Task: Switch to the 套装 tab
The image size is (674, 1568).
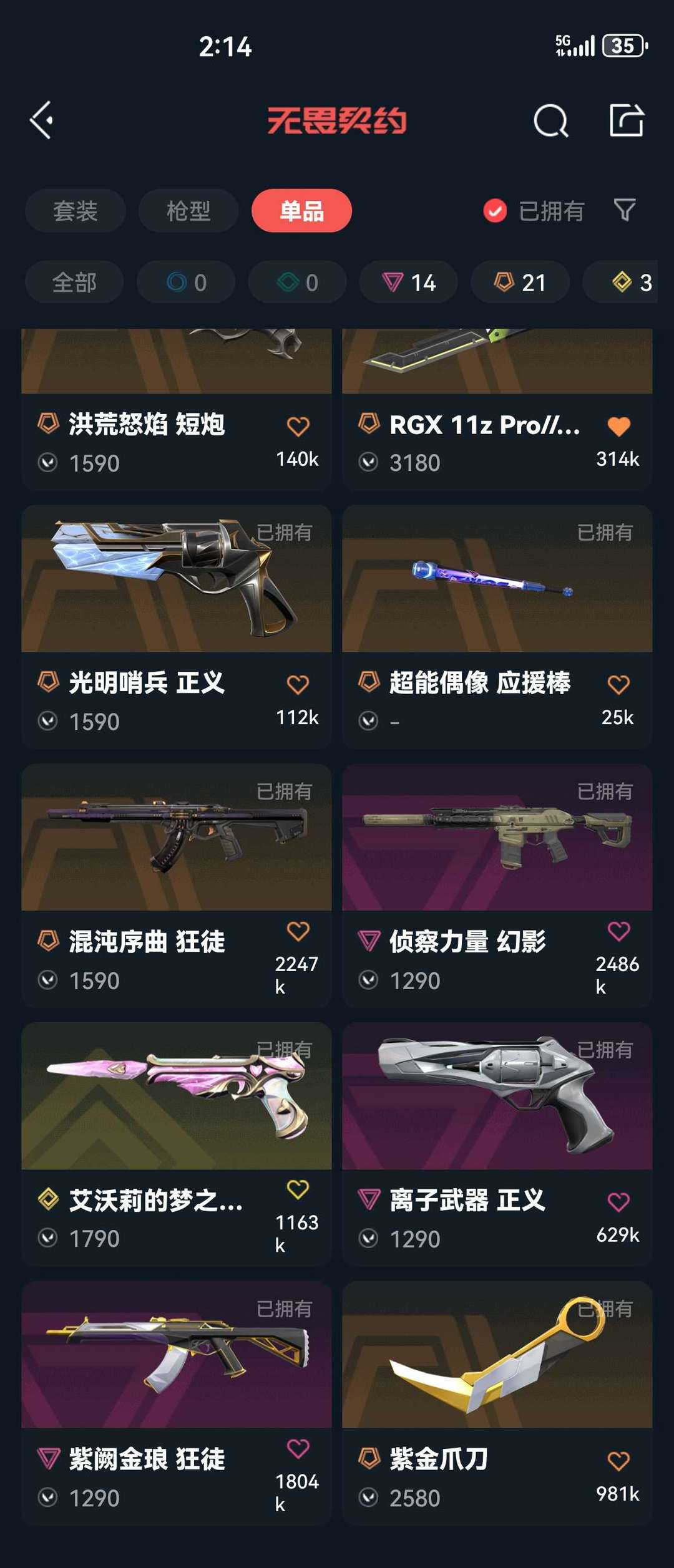Action: click(76, 211)
